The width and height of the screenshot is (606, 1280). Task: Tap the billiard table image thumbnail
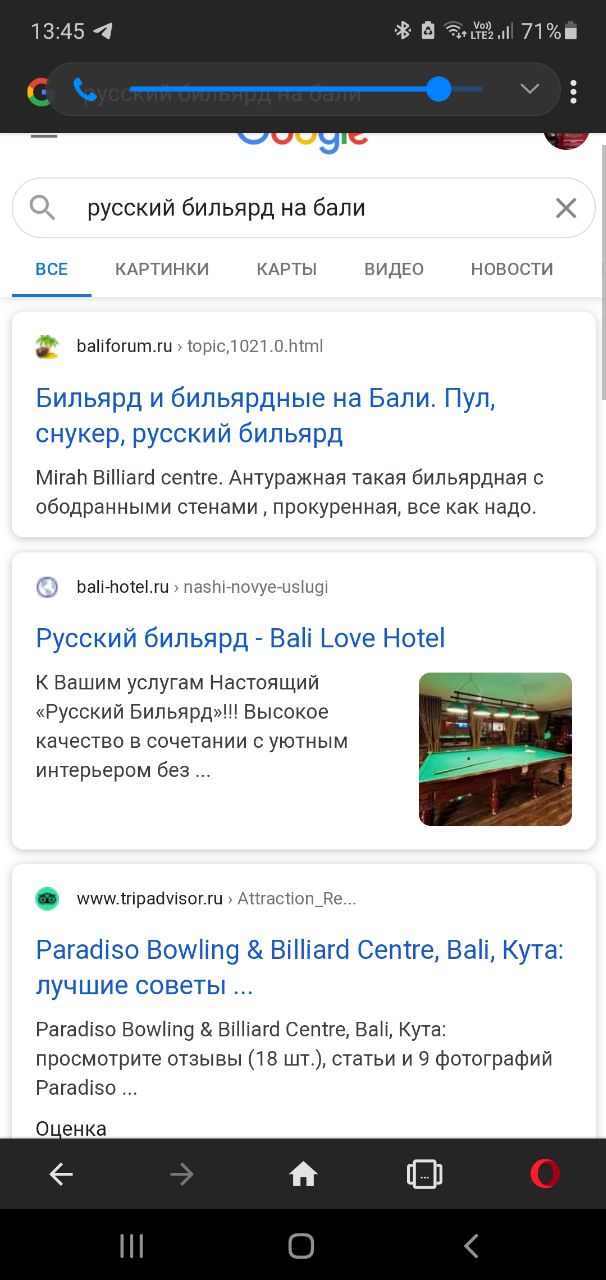click(x=495, y=749)
